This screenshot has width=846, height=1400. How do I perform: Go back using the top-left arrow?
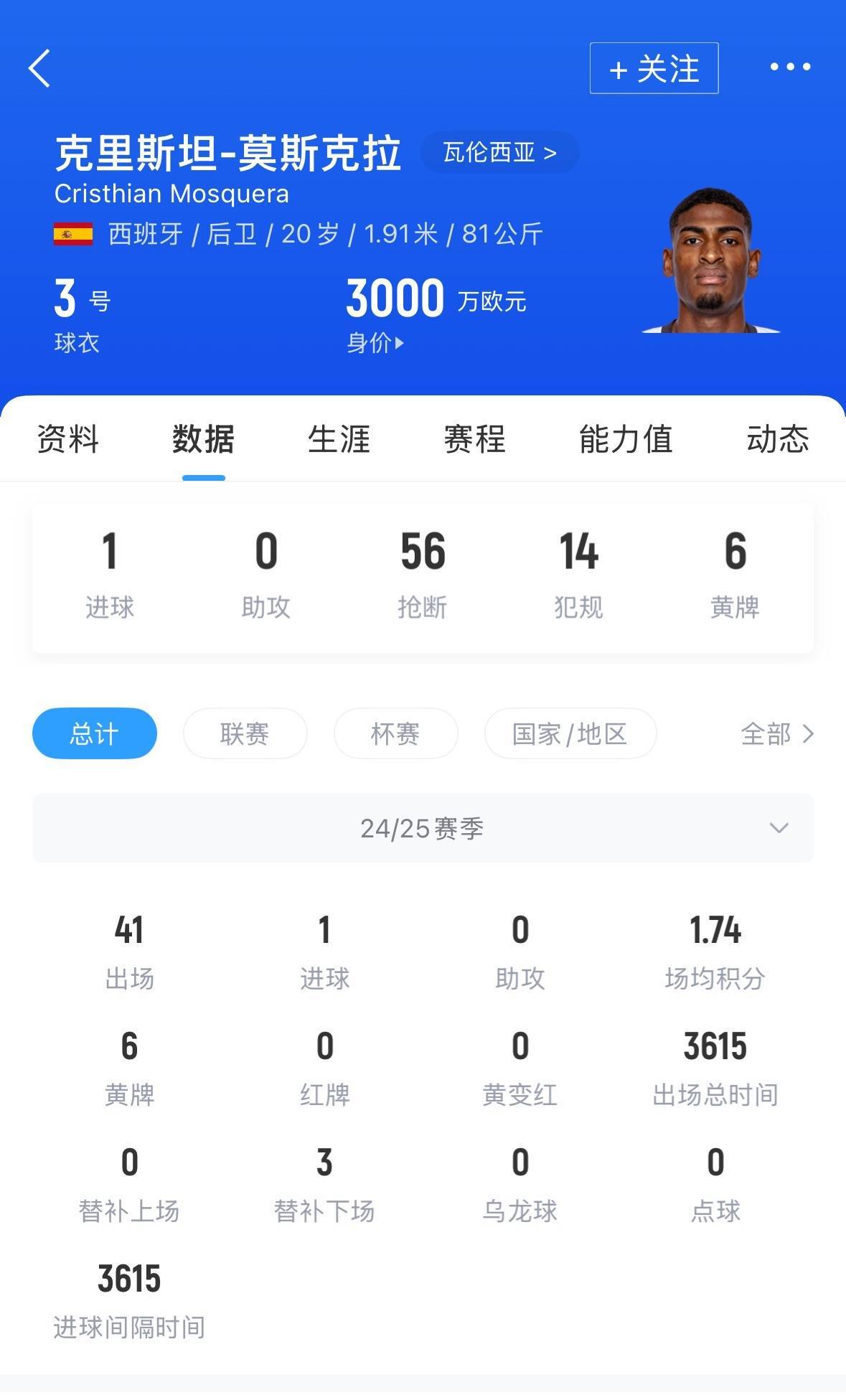(x=39, y=68)
